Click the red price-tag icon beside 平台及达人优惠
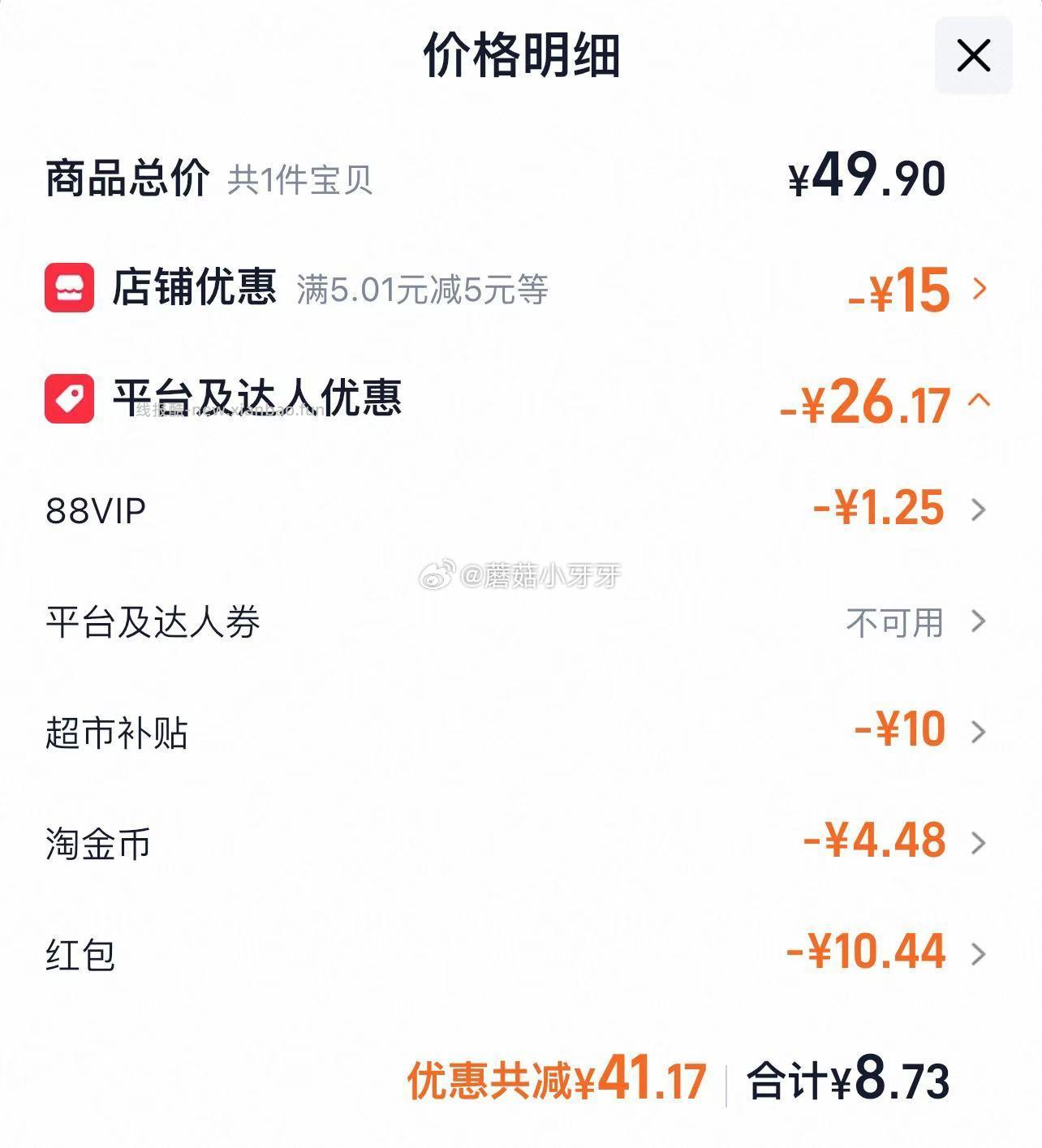The height and width of the screenshot is (1148, 1042). pyautogui.click(x=69, y=398)
